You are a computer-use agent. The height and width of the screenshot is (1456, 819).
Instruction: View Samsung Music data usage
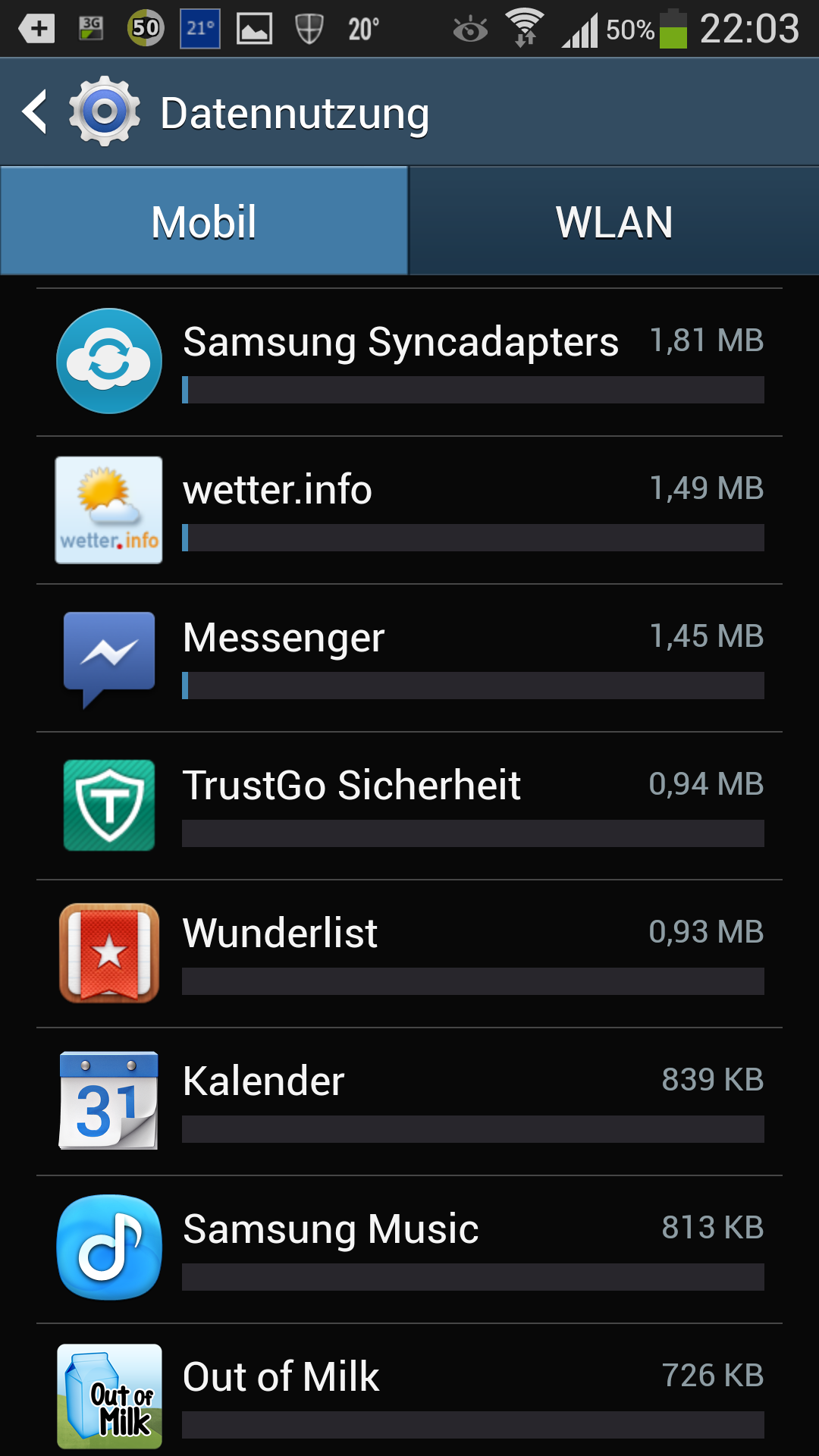(x=409, y=1249)
